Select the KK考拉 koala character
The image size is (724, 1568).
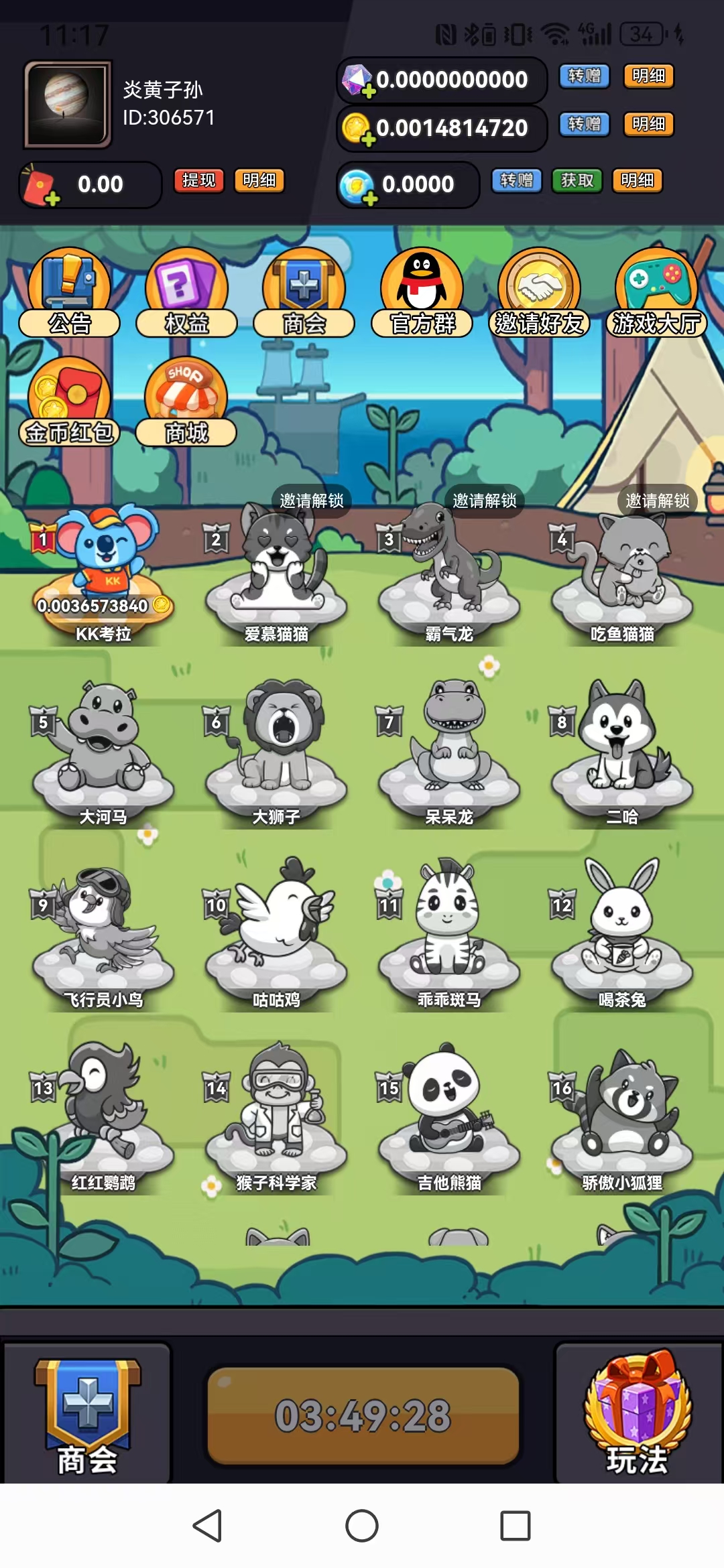104,570
